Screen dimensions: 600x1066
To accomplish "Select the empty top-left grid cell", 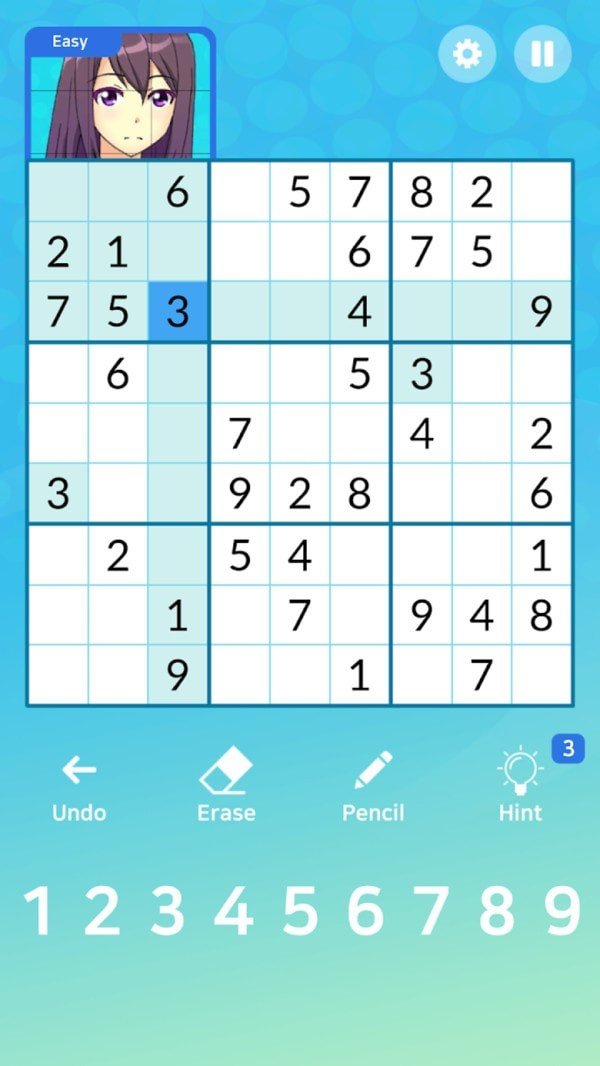I will (x=58, y=192).
